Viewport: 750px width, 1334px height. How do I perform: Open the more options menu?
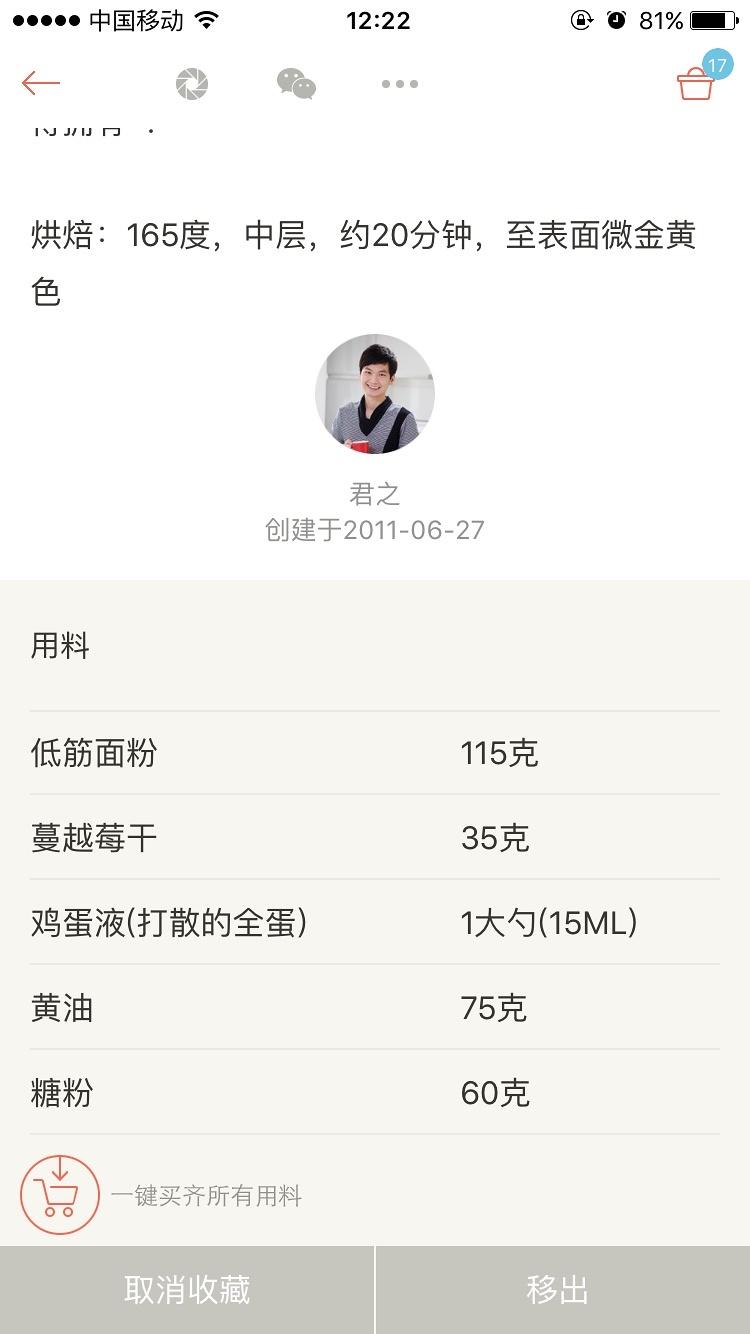(x=400, y=83)
